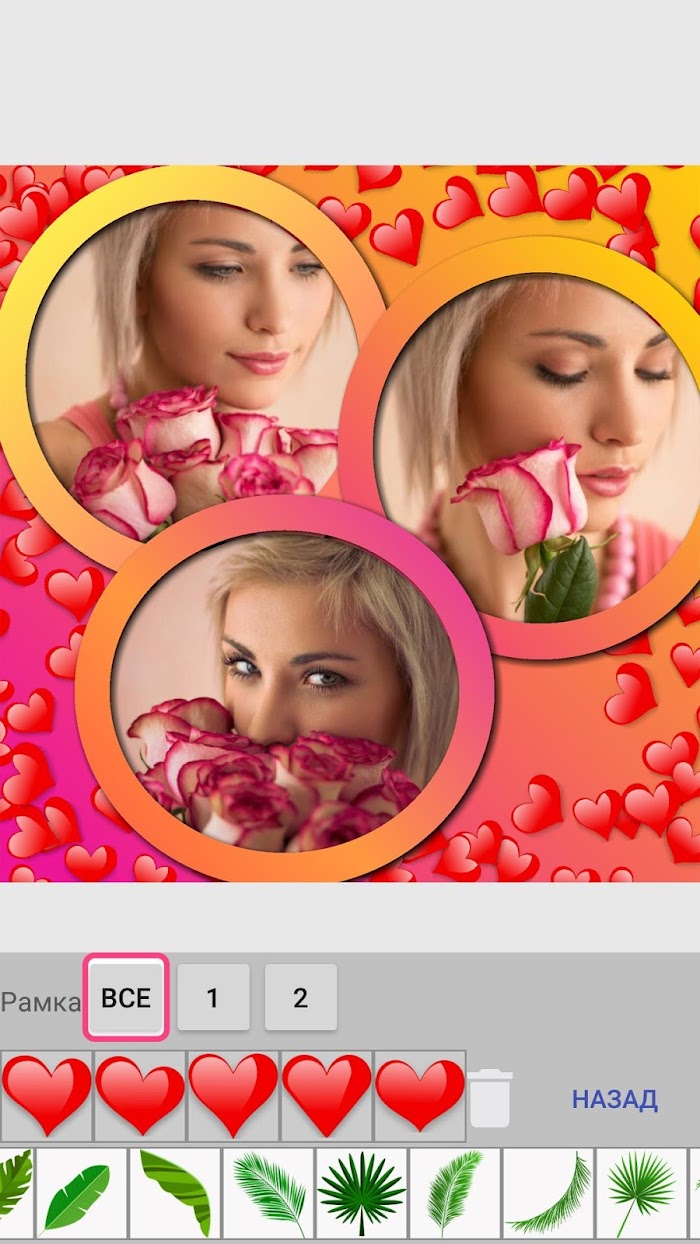
Task: Choose frame number 1
Action: coord(213,997)
